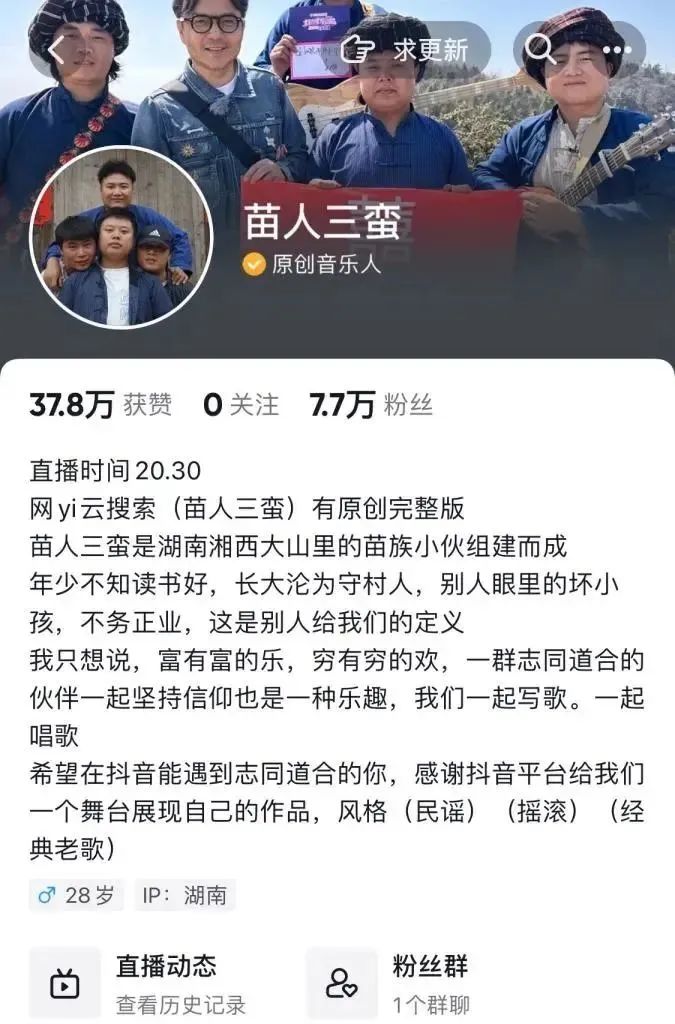Open search on this profile
The image size is (675, 1024).
coord(540,48)
